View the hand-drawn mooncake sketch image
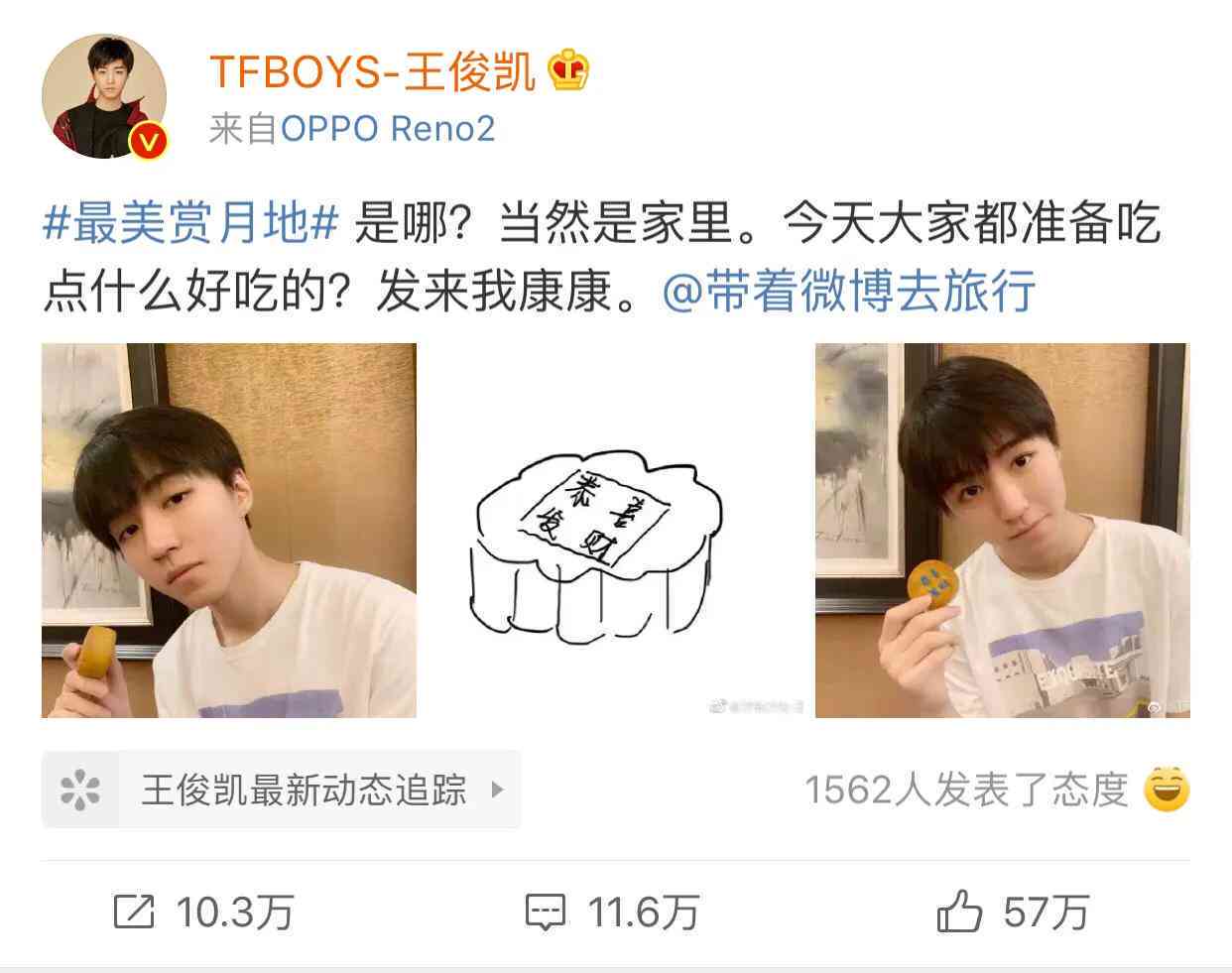The height and width of the screenshot is (973, 1232). tap(615, 530)
